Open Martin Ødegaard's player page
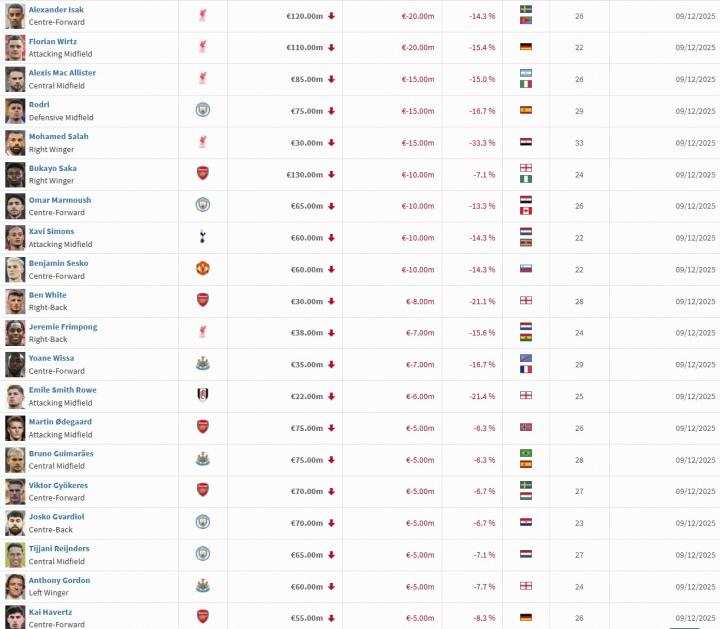This screenshot has height=629, width=720. [x=60, y=422]
